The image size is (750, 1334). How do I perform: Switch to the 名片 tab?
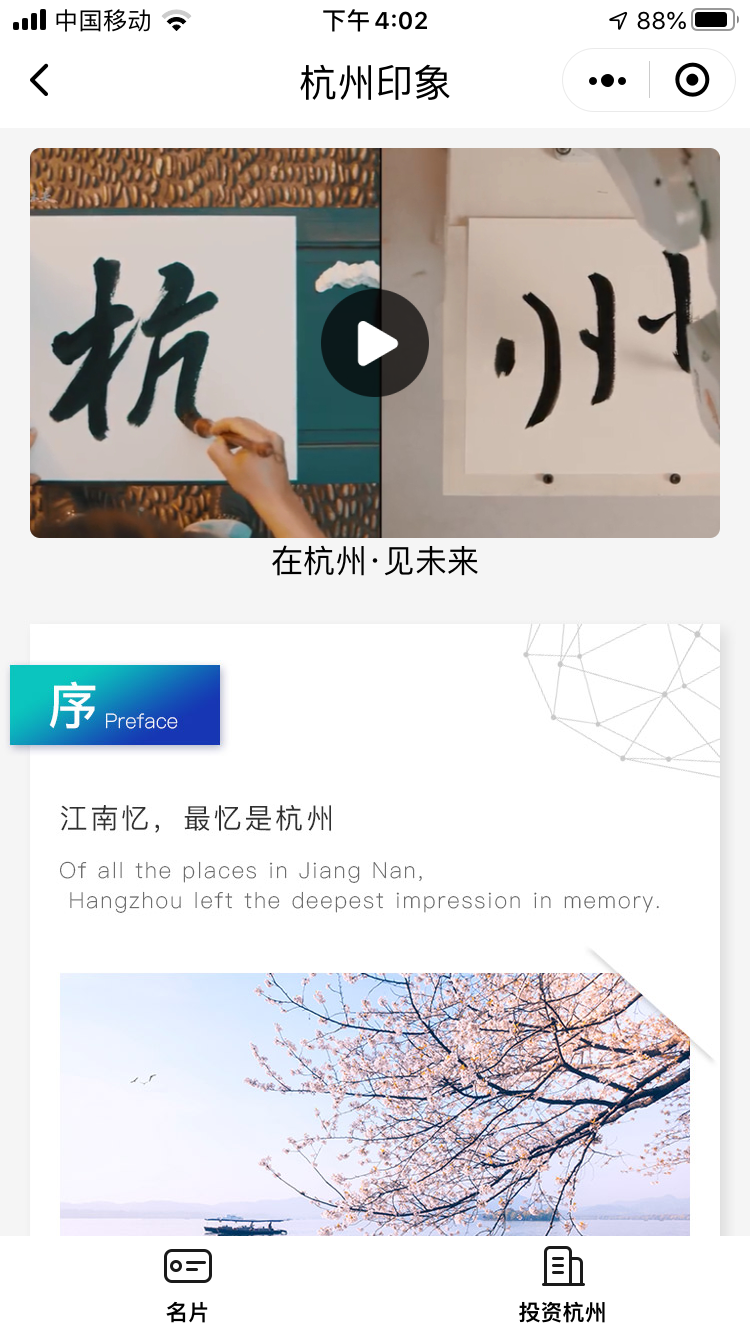(187, 1284)
